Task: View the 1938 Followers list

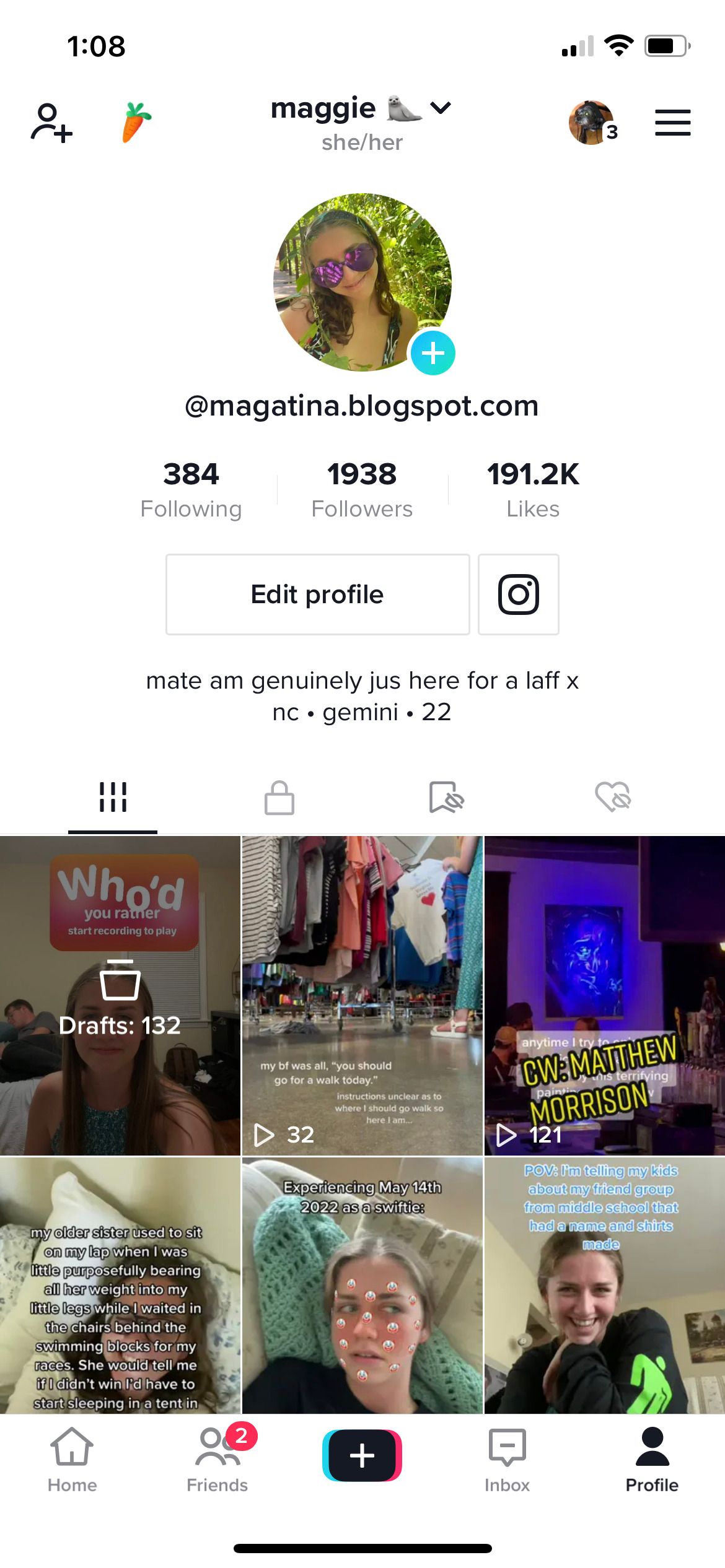Action: click(362, 489)
